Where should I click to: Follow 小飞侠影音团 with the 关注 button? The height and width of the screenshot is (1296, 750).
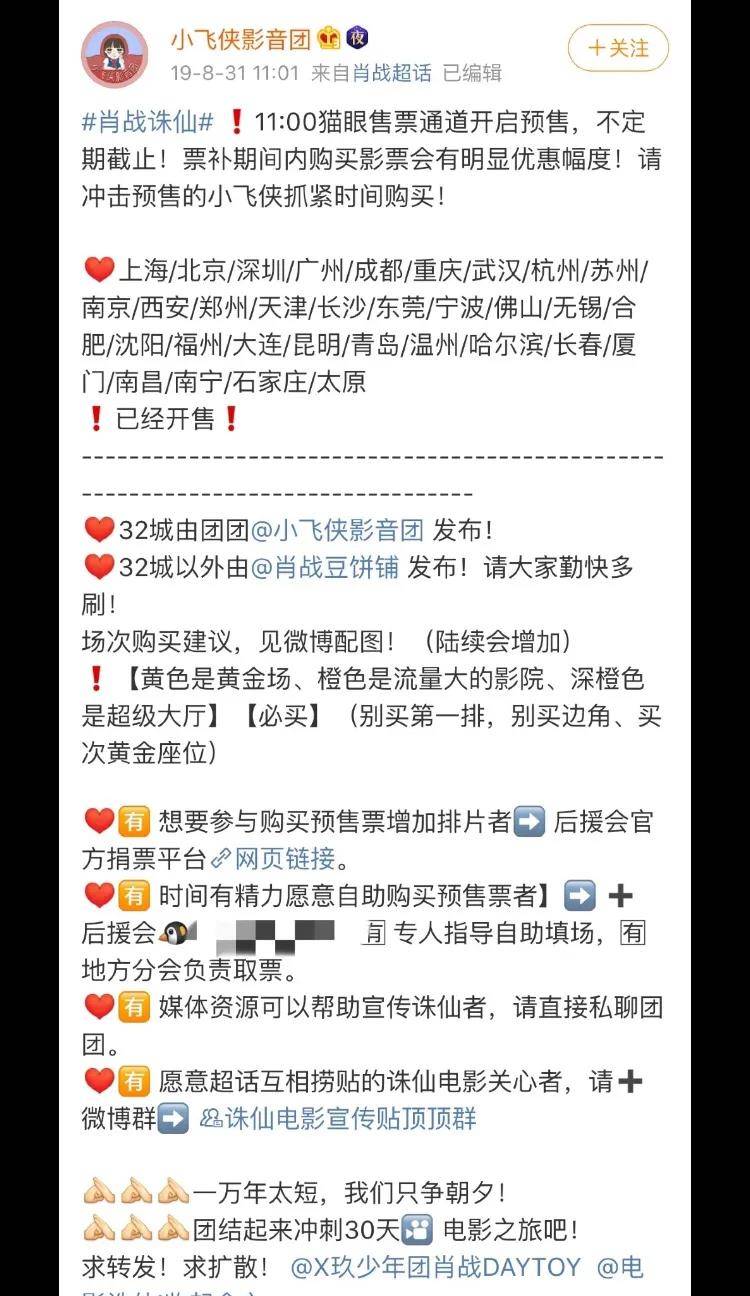[x=618, y=48]
